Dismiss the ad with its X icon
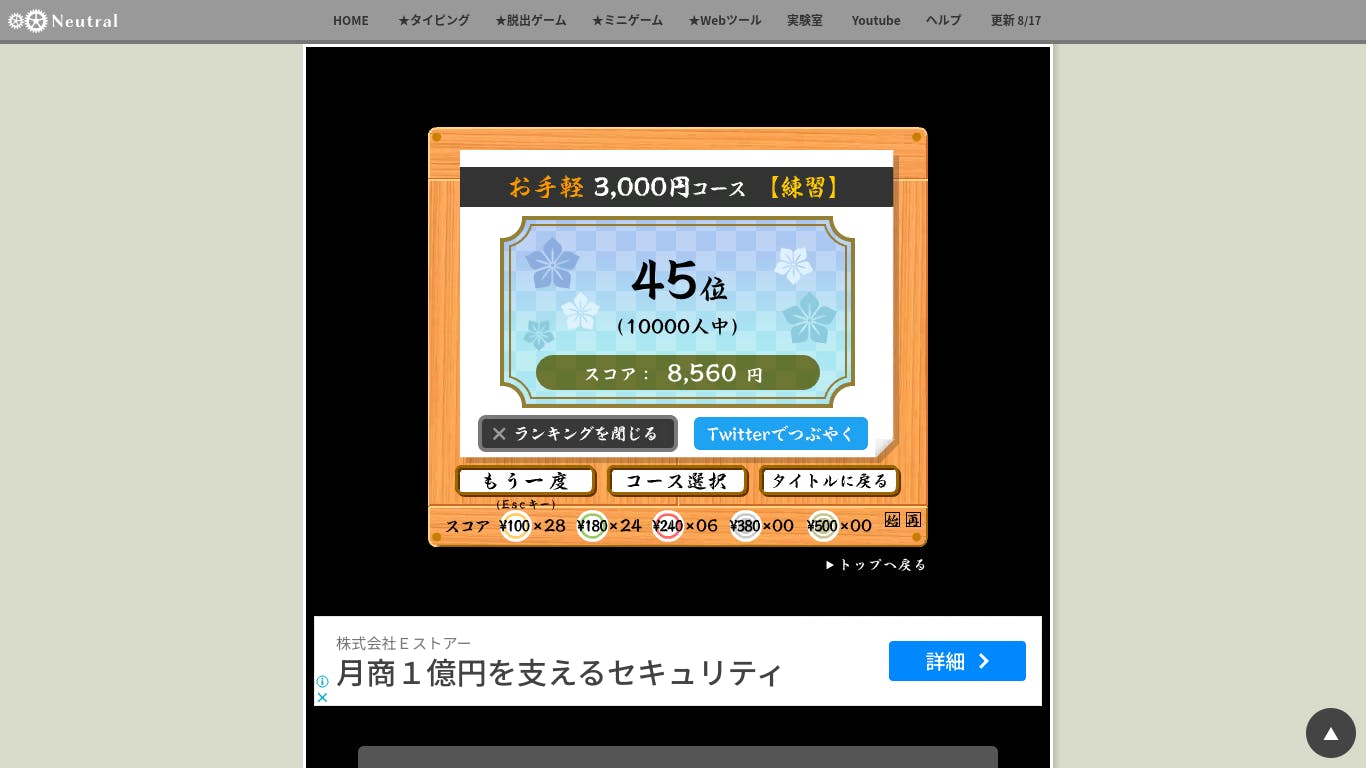Viewport: 1366px width, 768px height. point(322,697)
